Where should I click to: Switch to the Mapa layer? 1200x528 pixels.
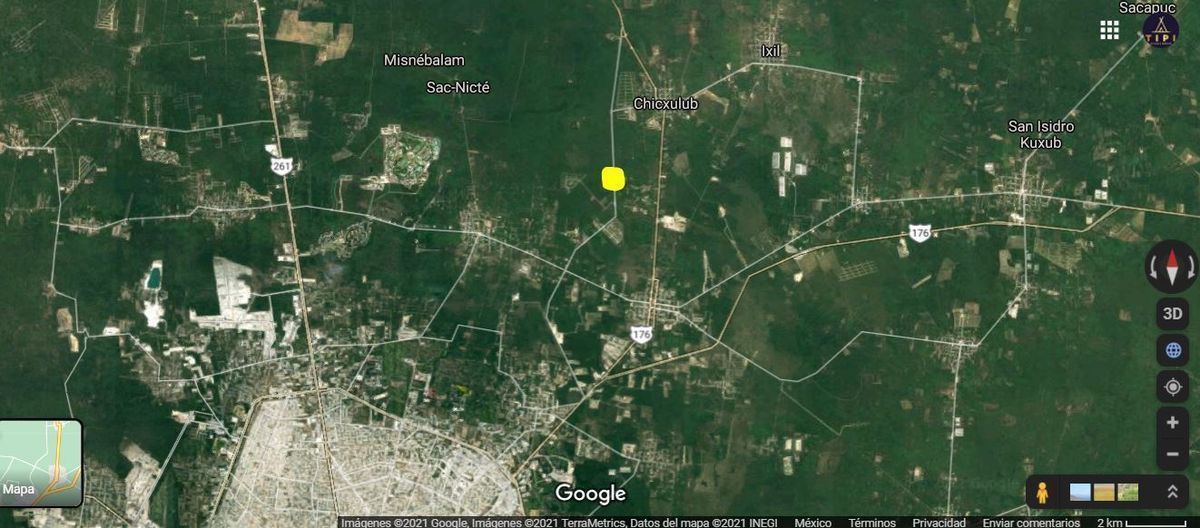pos(42,463)
